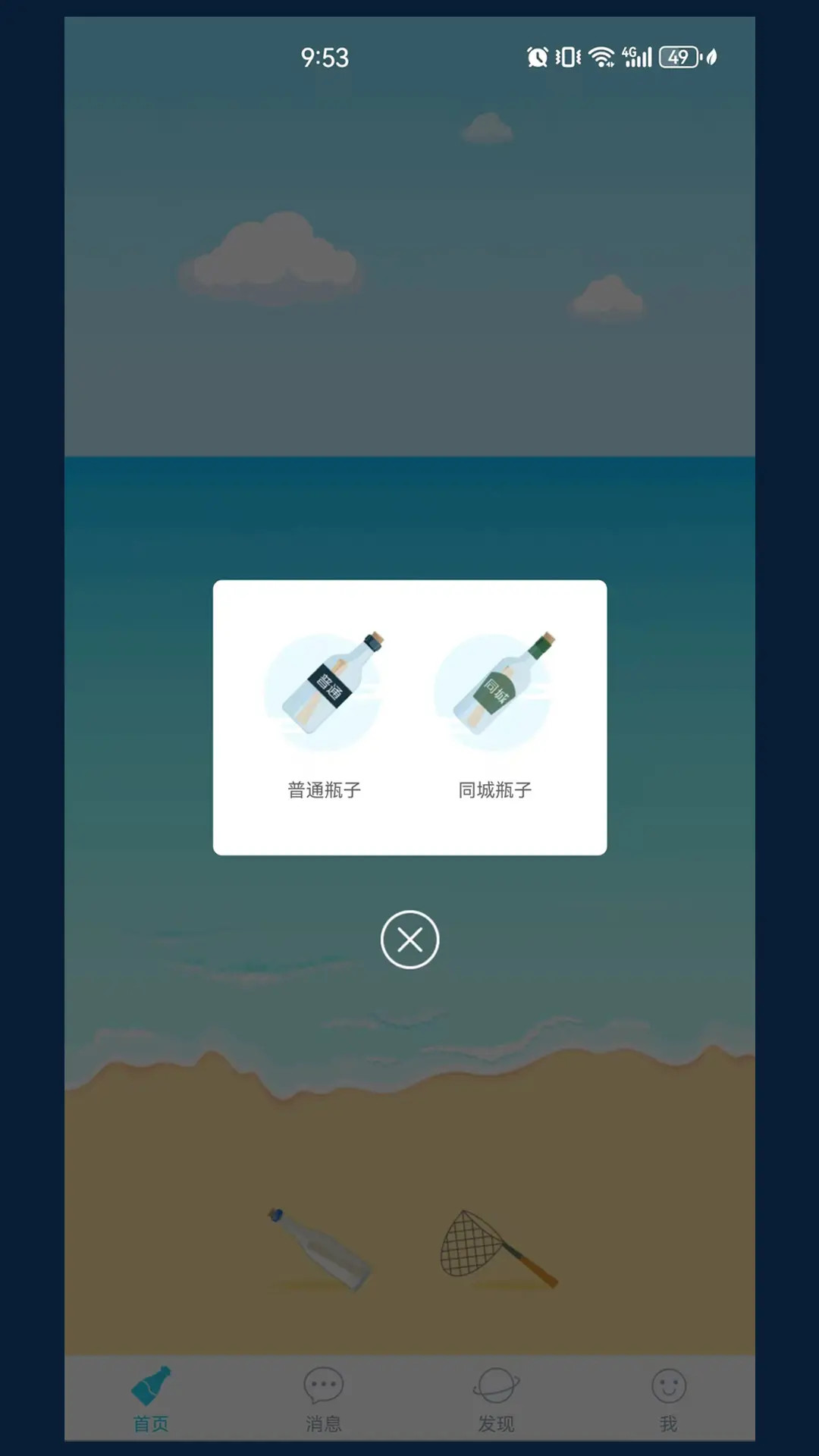Go to the 我 profile tab
The height and width of the screenshot is (1456, 819).
click(668, 1399)
